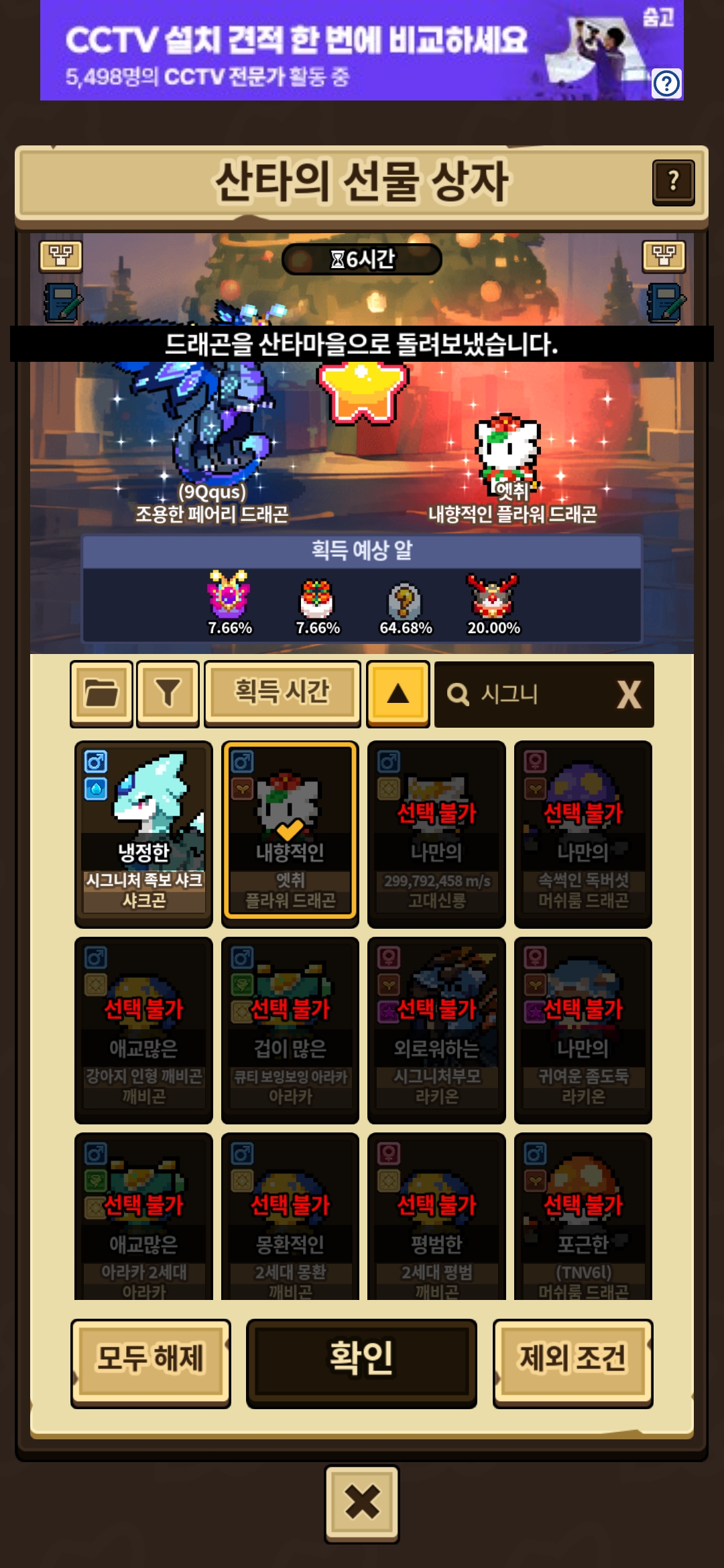
Task: Open the right family-tree icon above the Flower dragon
Action: coord(664,256)
